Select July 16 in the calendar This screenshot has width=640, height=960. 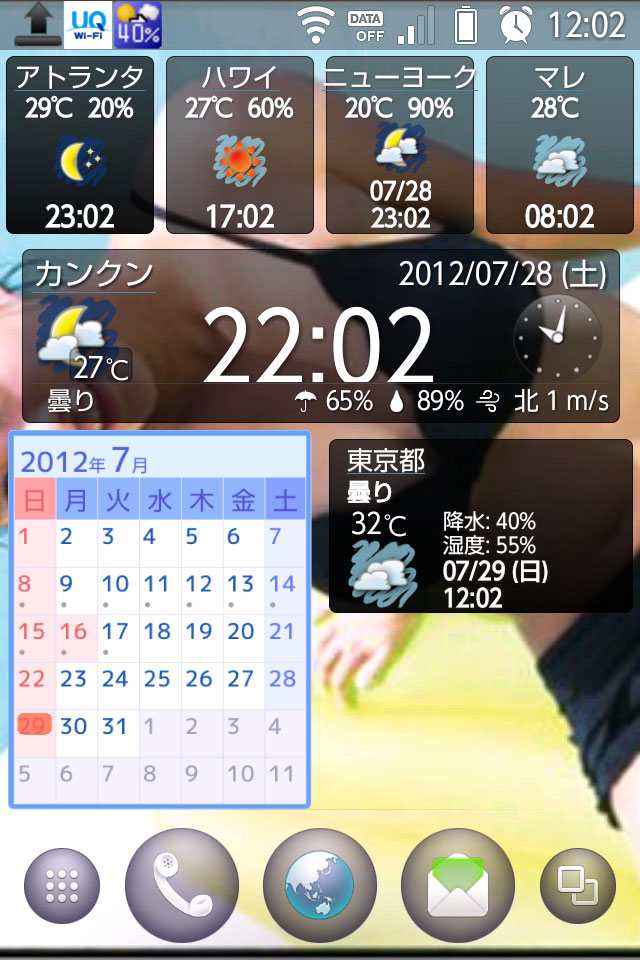[75, 632]
